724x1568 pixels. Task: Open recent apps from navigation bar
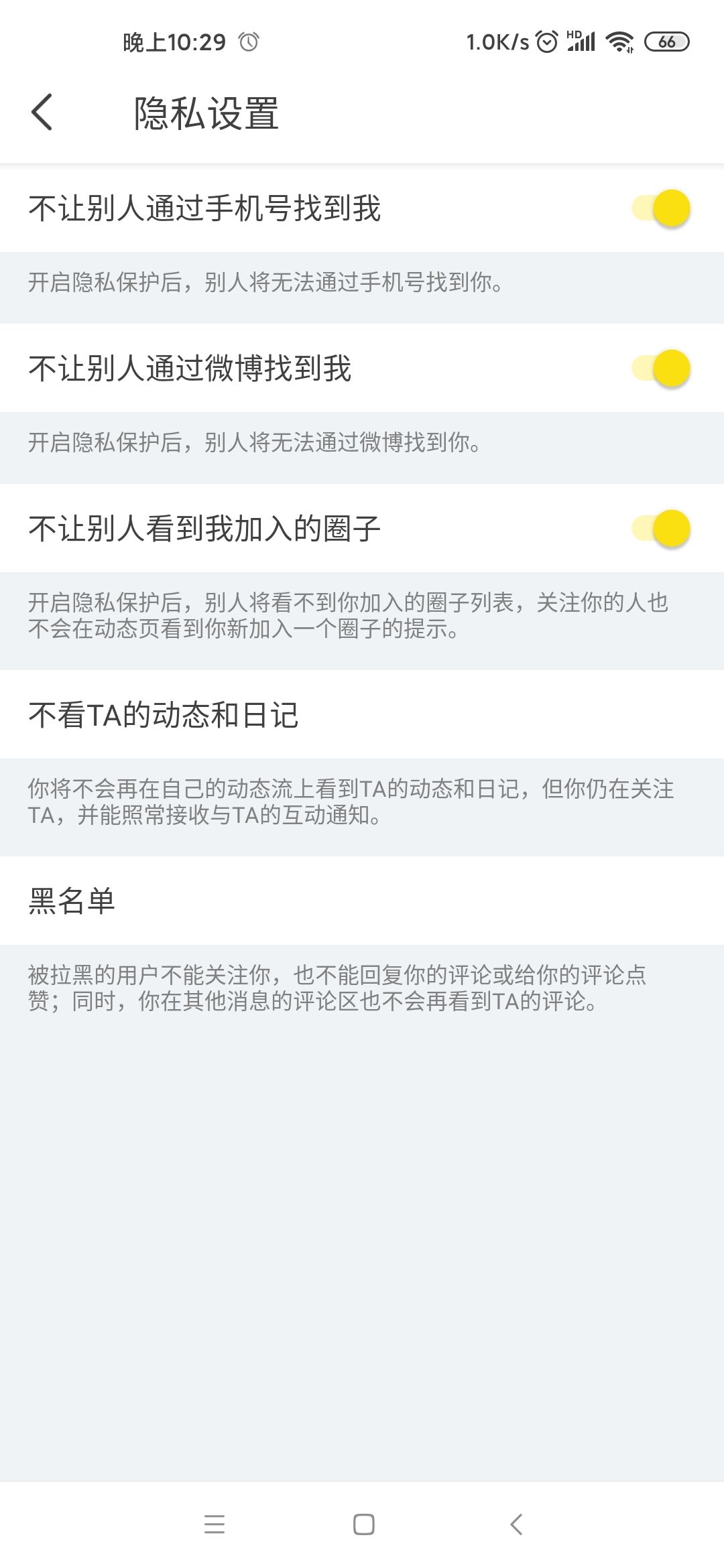[x=215, y=1524]
